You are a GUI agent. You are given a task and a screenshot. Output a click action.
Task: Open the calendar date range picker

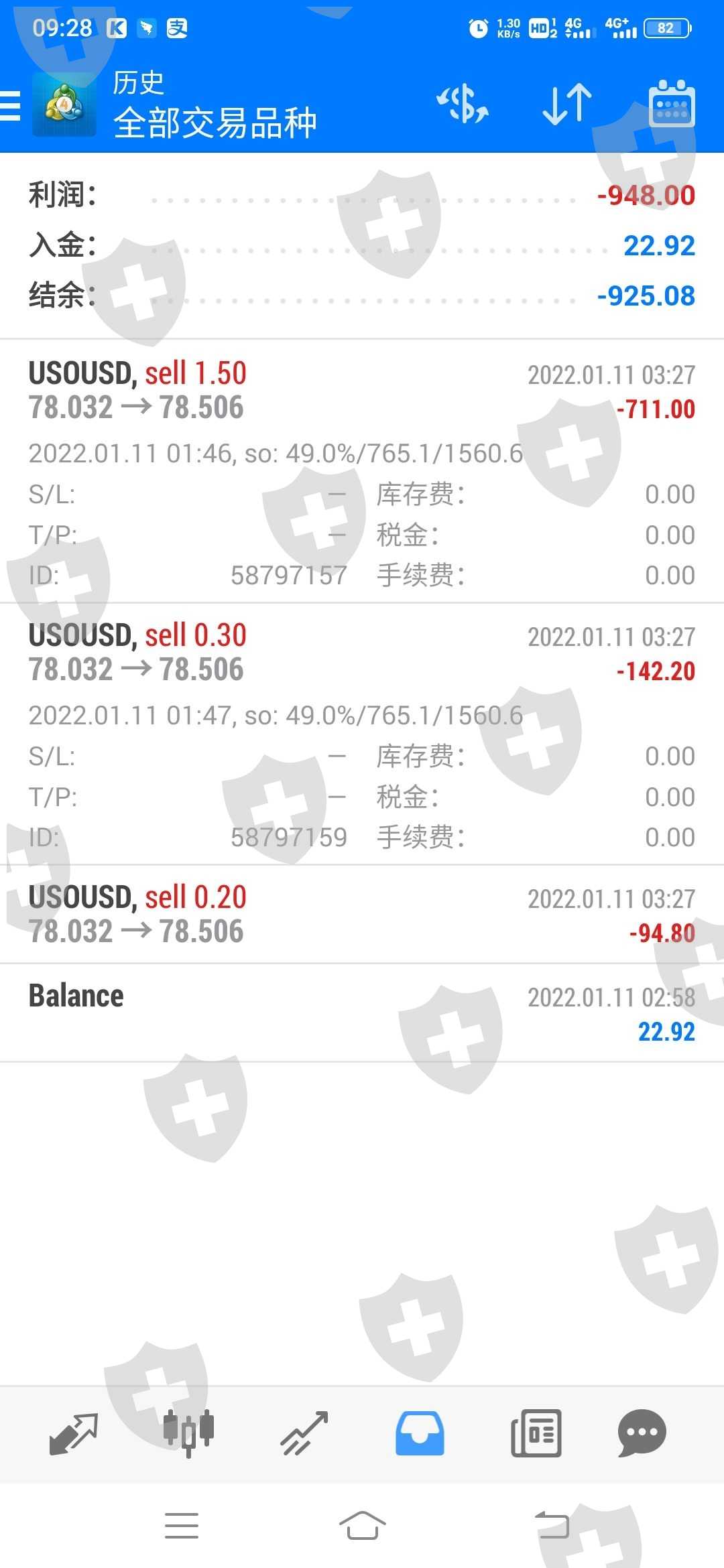672,105
